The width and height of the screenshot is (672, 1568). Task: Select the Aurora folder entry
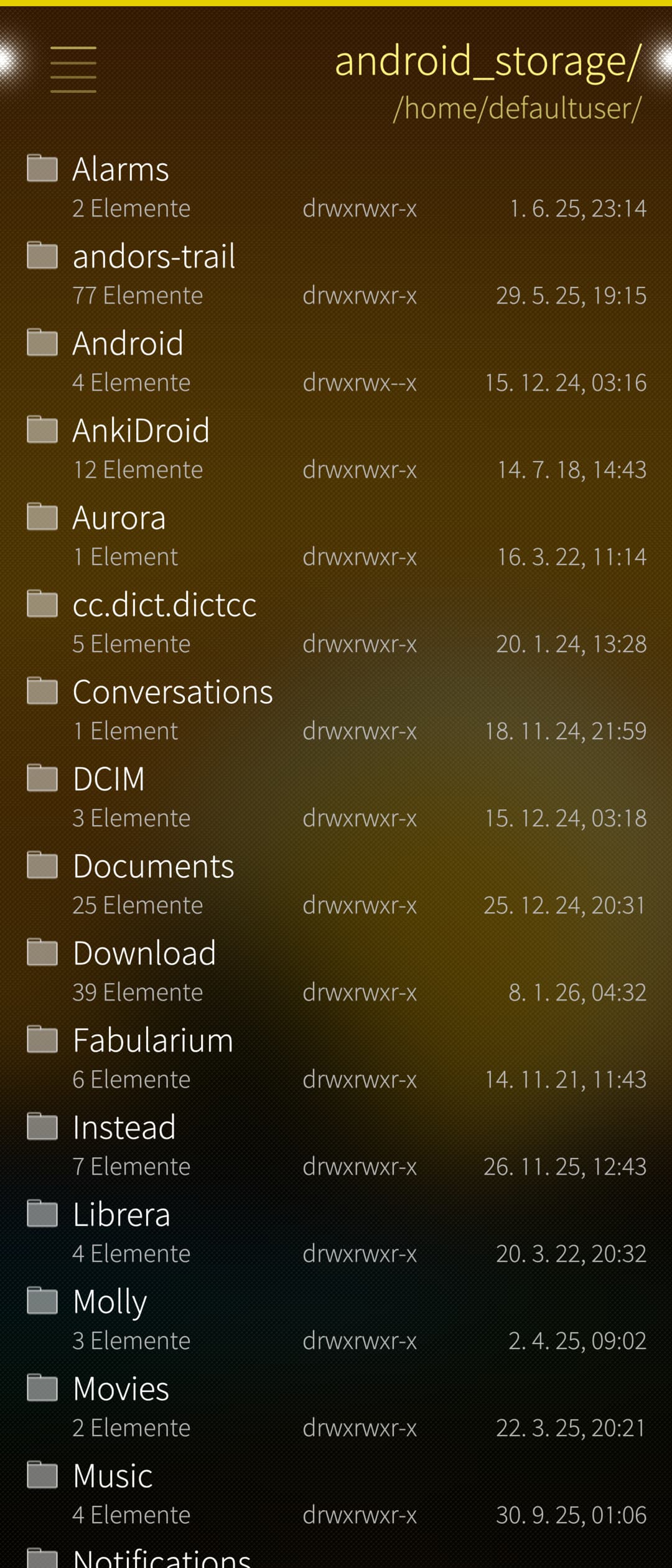pos(119,516)
